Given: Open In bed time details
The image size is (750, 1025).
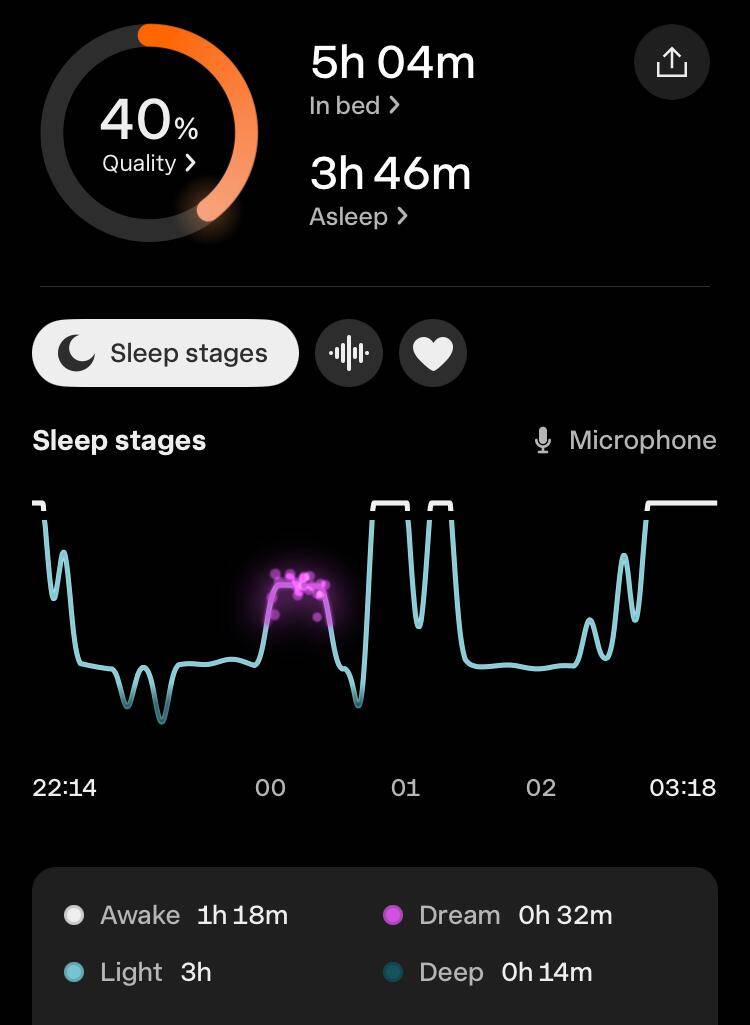Looking at the screenshot, I should pos(354,105).
